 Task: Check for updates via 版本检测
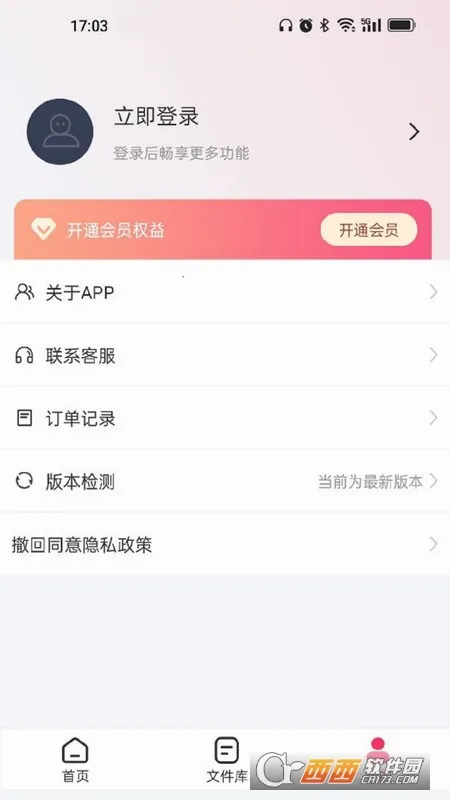point(225,481)
